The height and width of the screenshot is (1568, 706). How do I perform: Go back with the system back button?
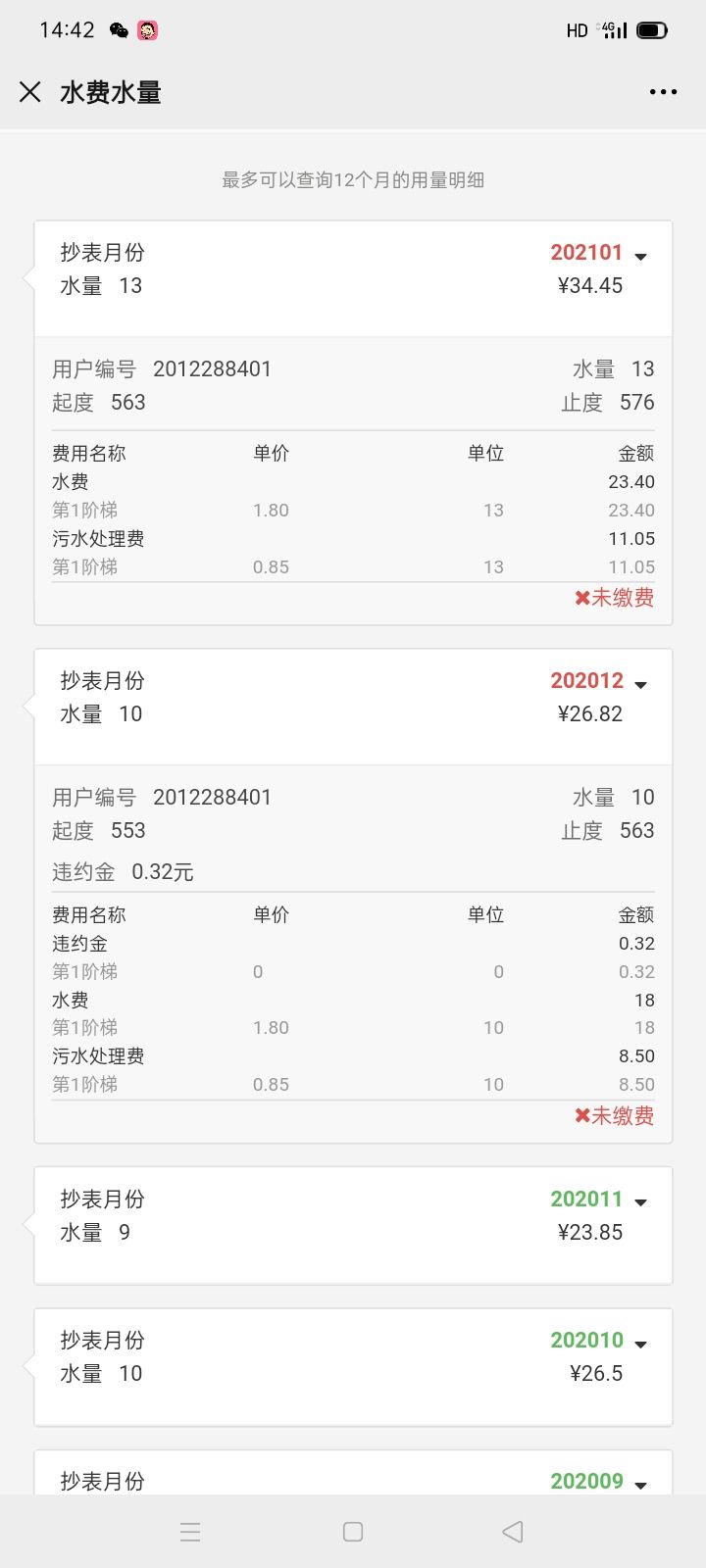pyautogui.click(x=513, y=1532)
